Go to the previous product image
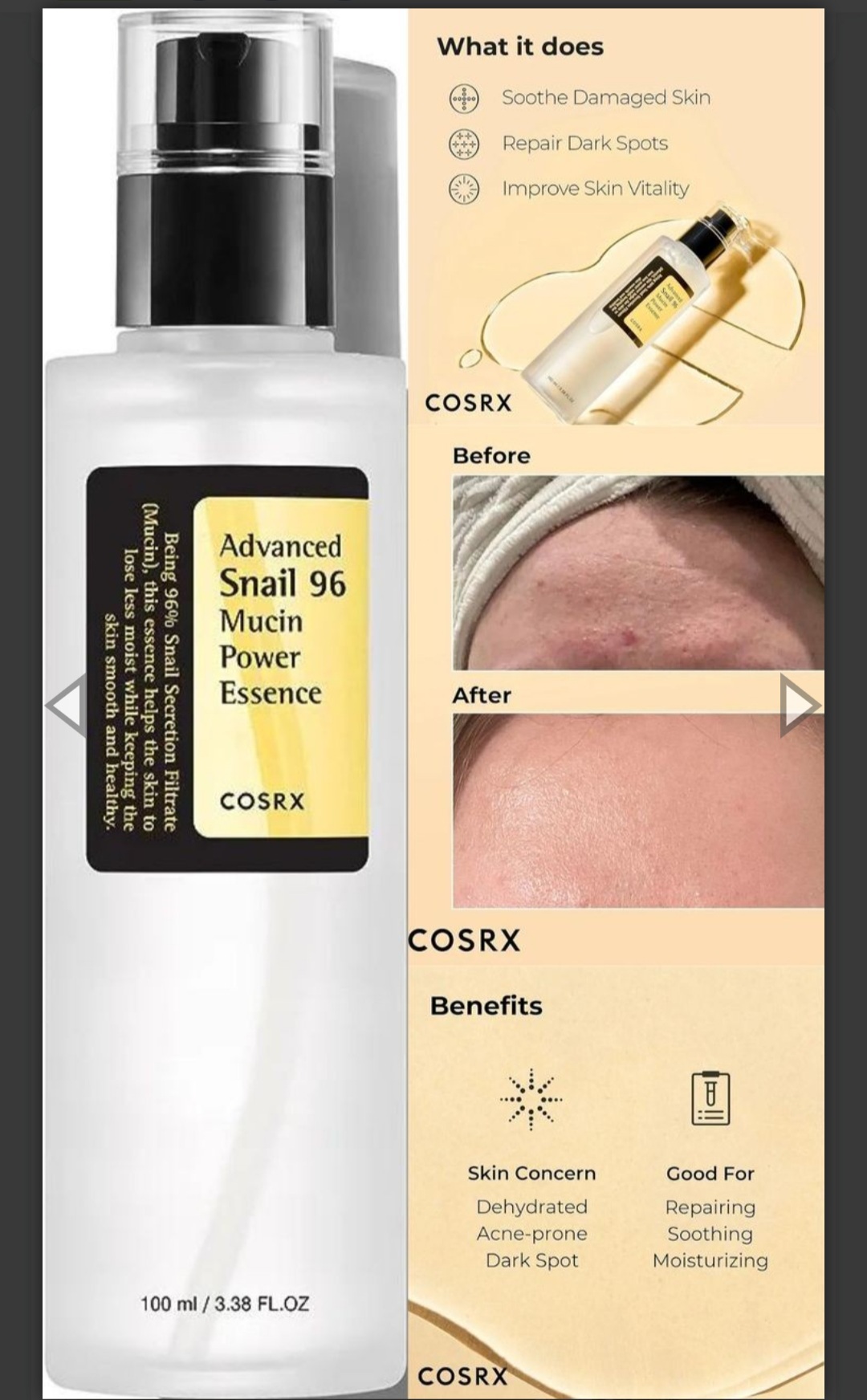The height and width of the screenshot is (1400, 867). tap(67, 706)
